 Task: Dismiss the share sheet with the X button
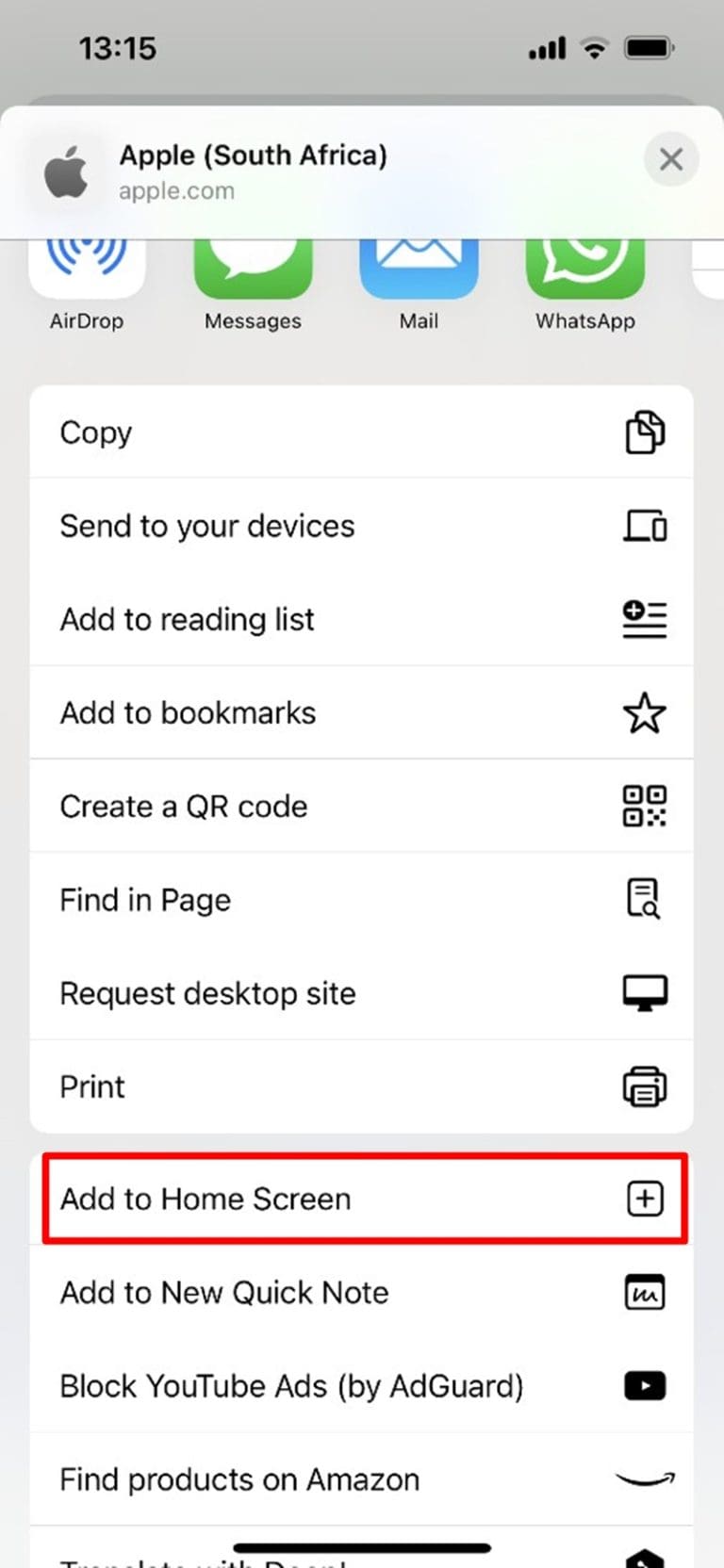(671, 159)
